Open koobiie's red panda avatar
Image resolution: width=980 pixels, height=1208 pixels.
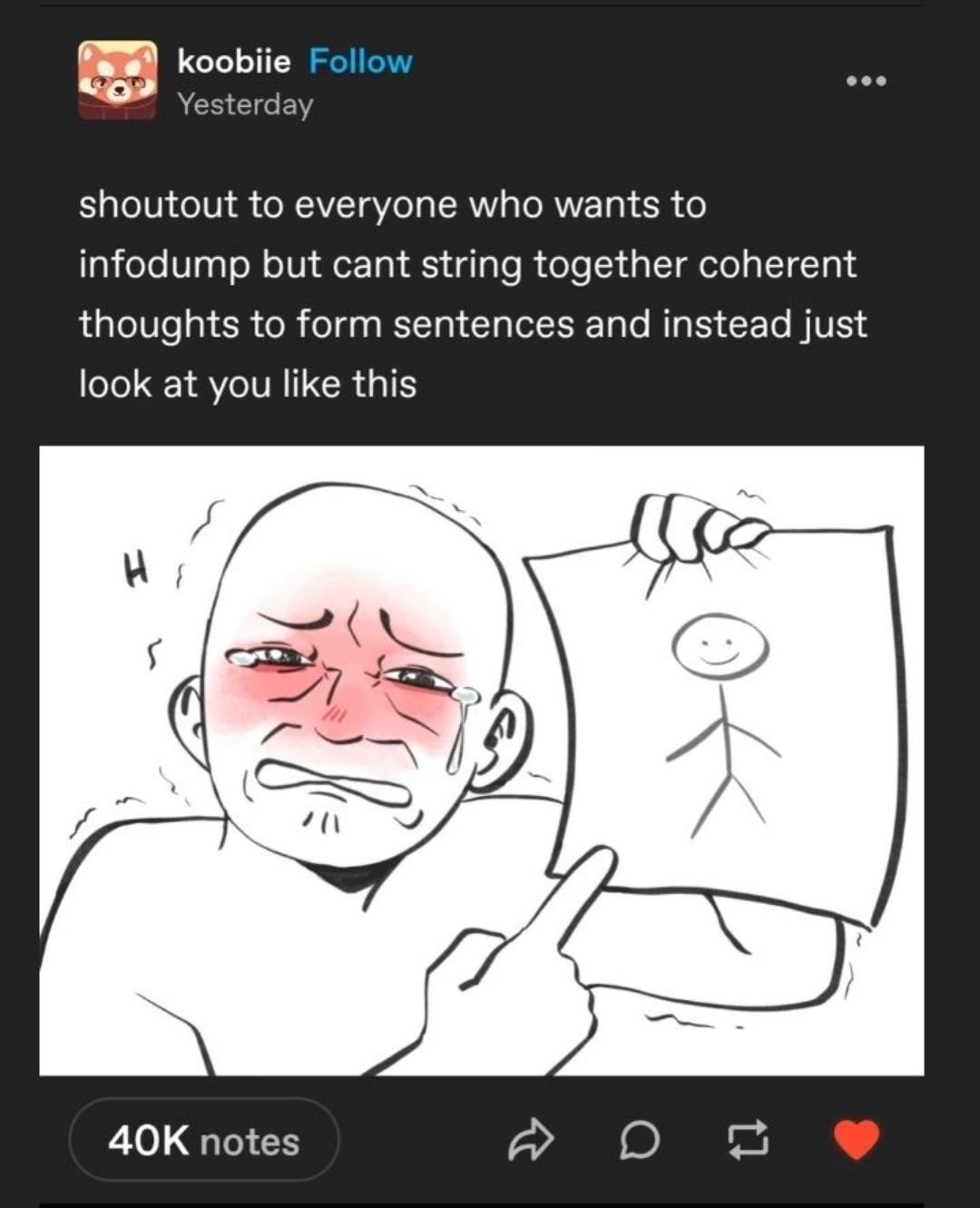(117, 81)
